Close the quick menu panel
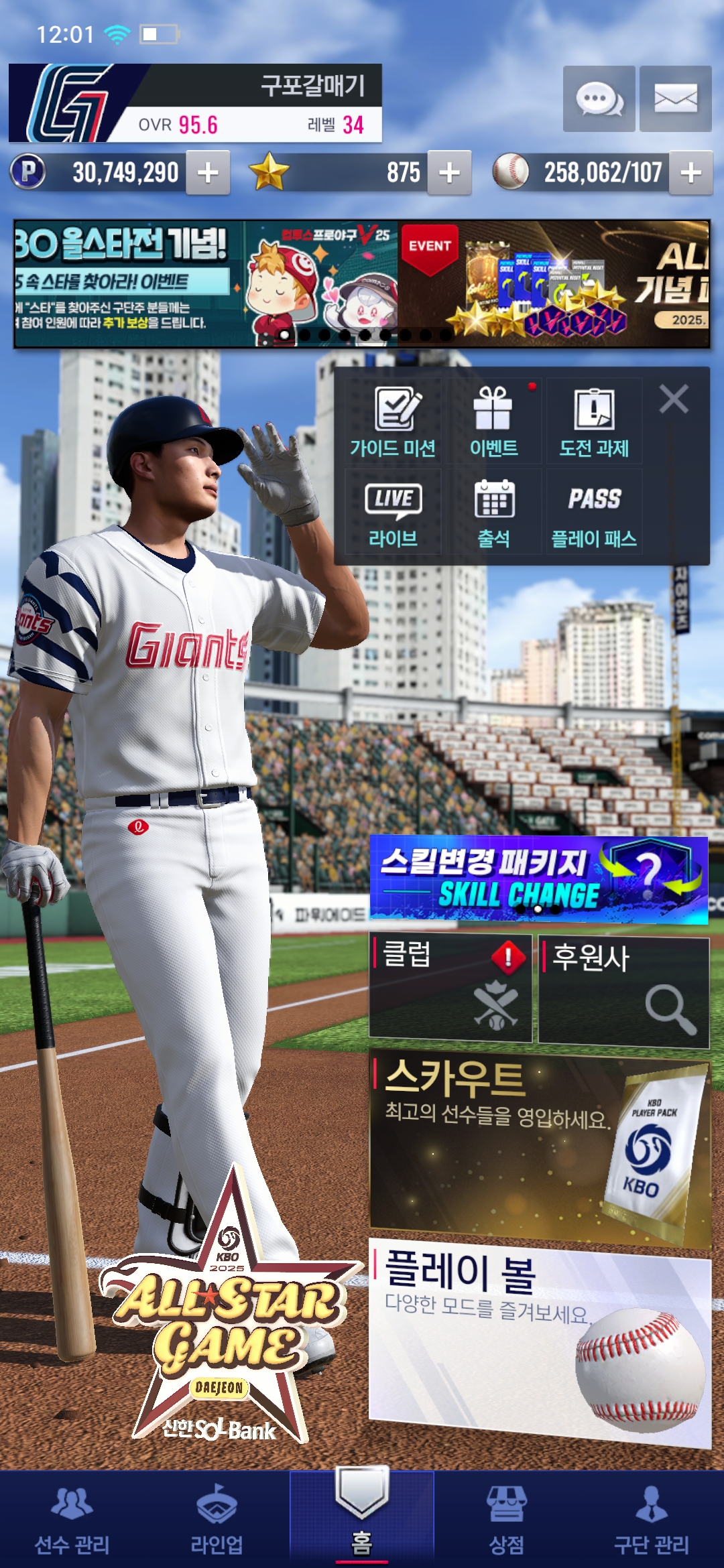Viewport: 724px width, 1568px height. pos(673,399)
